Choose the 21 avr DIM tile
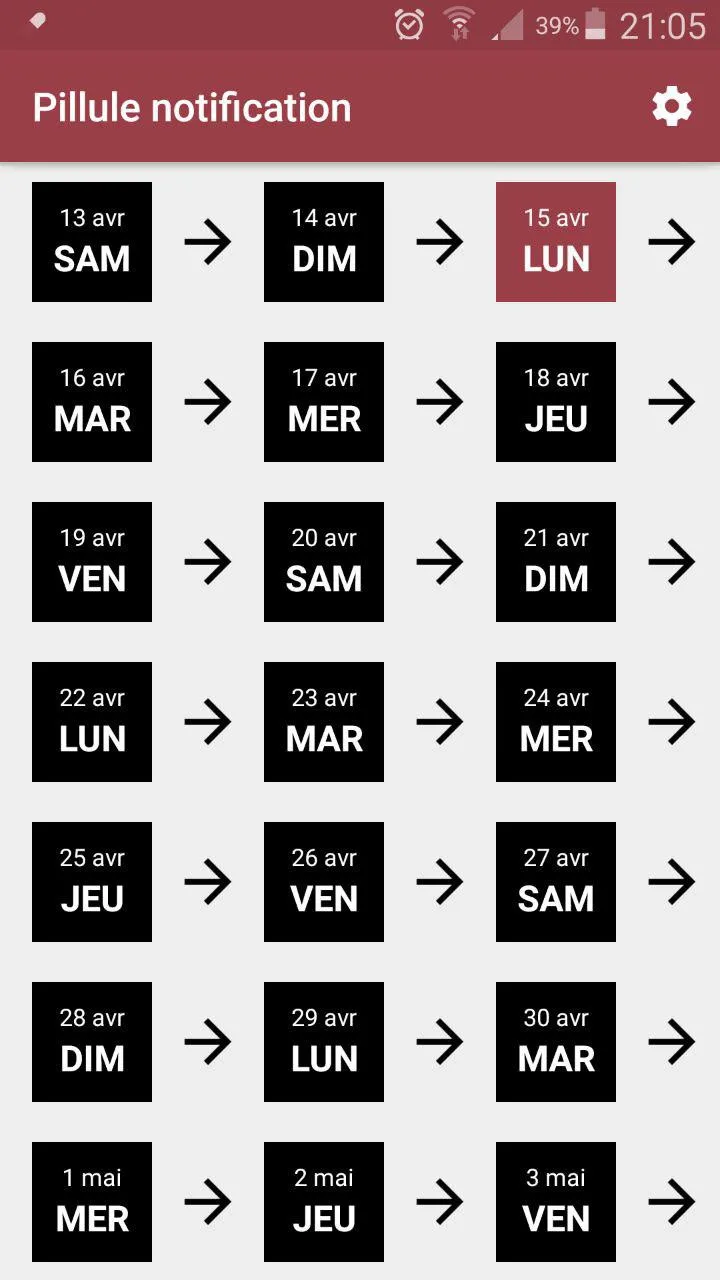Screen dimensions: 720x1280 556,562
